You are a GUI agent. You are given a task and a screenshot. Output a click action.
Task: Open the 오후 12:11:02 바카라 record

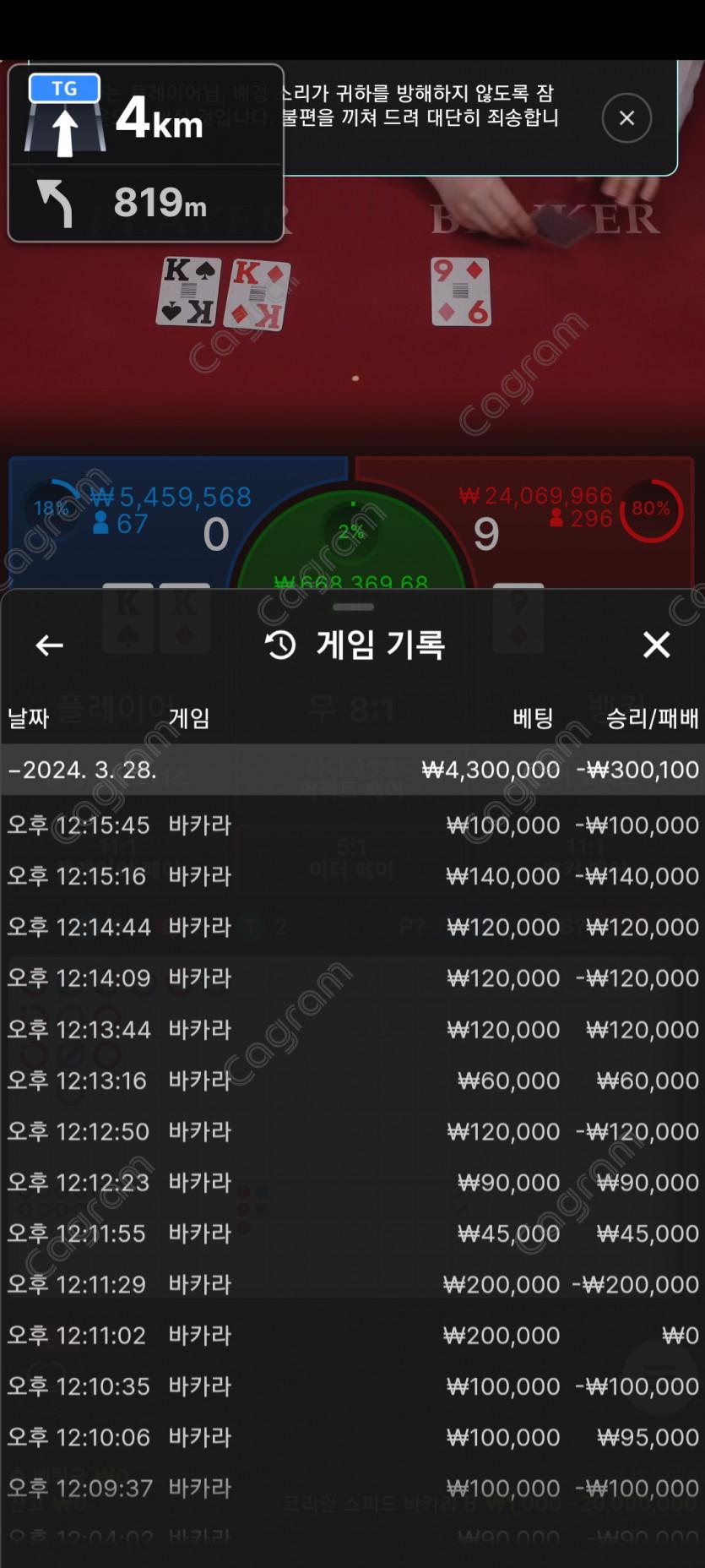click(x=352, y=1336)
